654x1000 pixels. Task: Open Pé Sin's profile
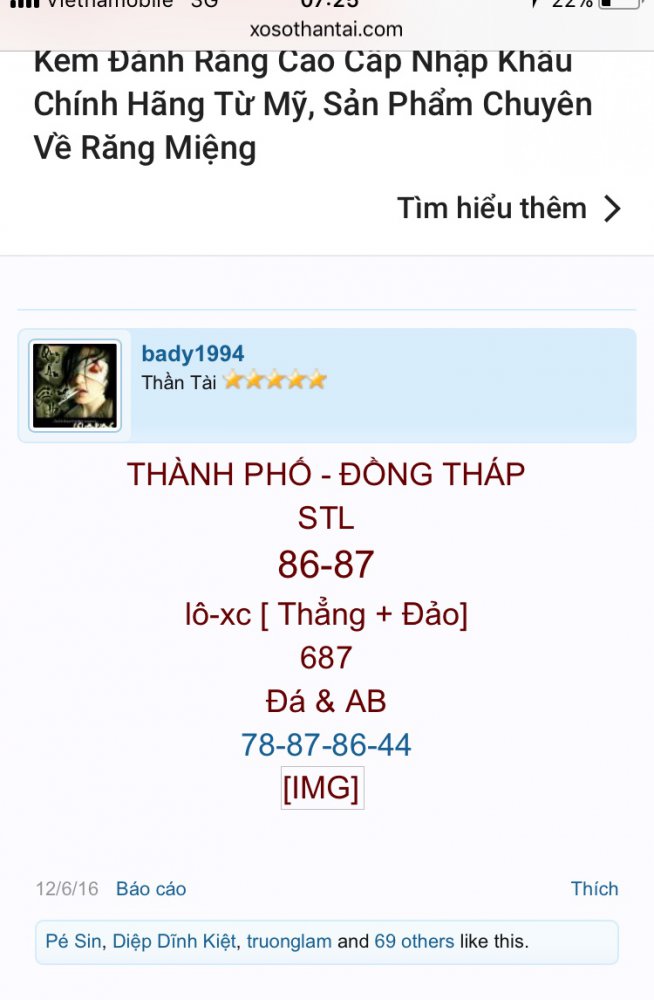pyautogui.click(x=73, y=941)
